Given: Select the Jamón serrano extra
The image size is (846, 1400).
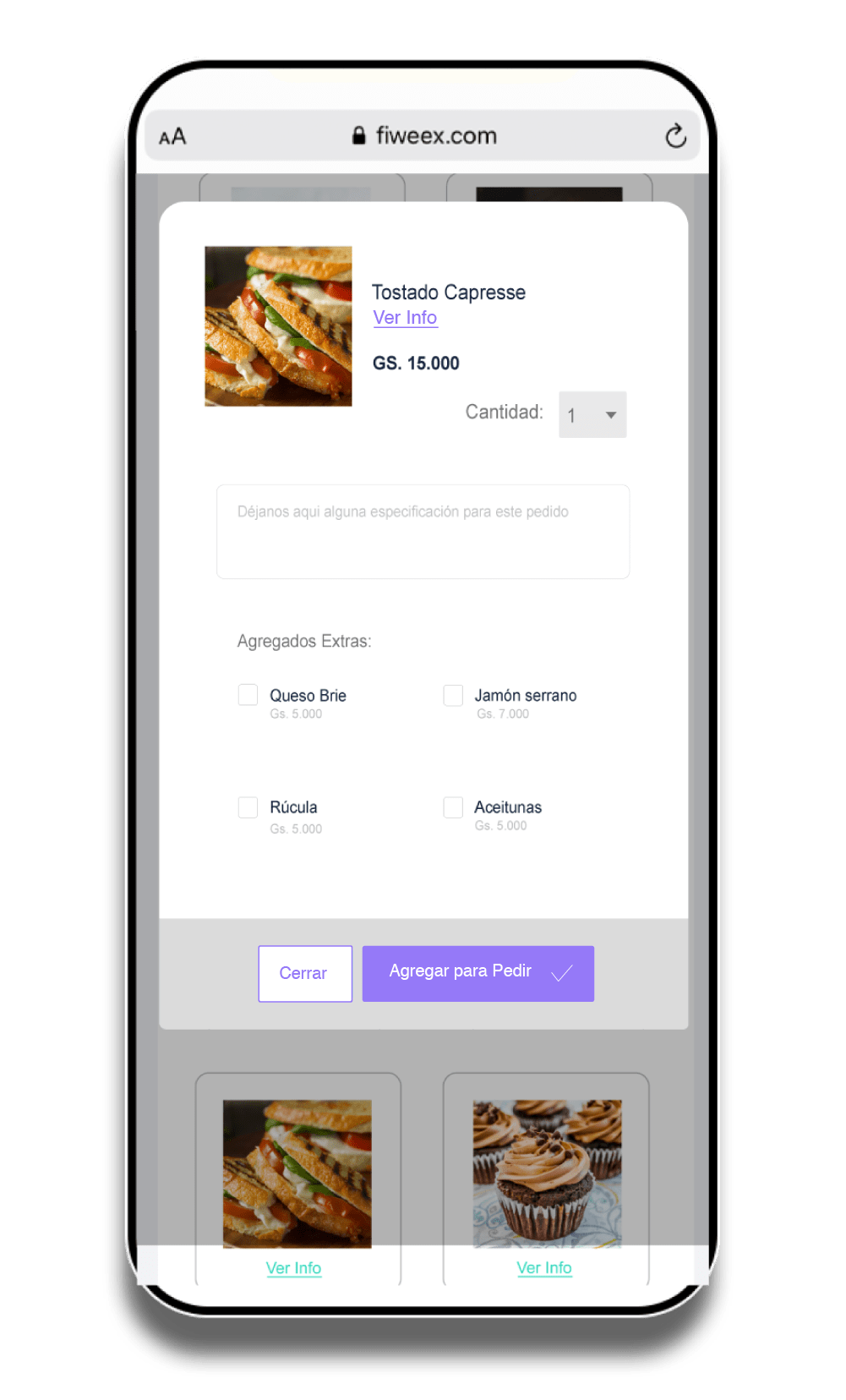Looking at the screenshot, I should (453, 695).
